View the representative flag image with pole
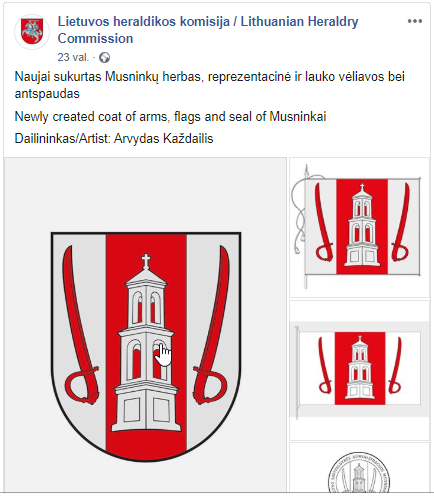This screenshot has width=434, height=496. (359, 227)
